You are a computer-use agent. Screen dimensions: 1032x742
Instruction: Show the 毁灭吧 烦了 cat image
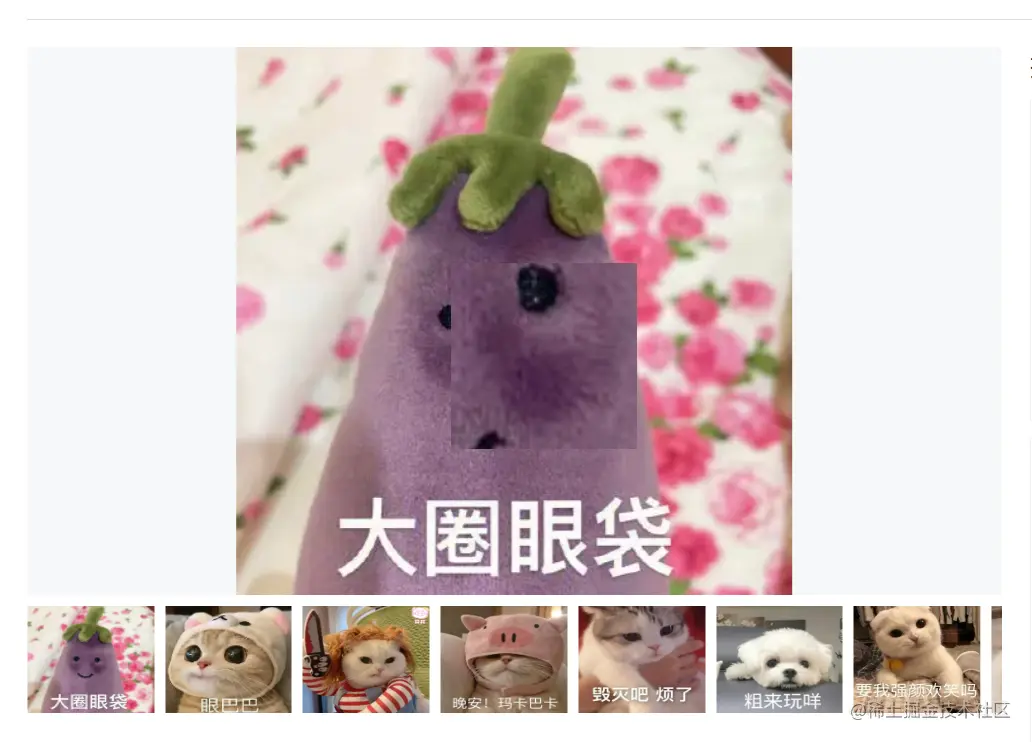tap(642, 659)
